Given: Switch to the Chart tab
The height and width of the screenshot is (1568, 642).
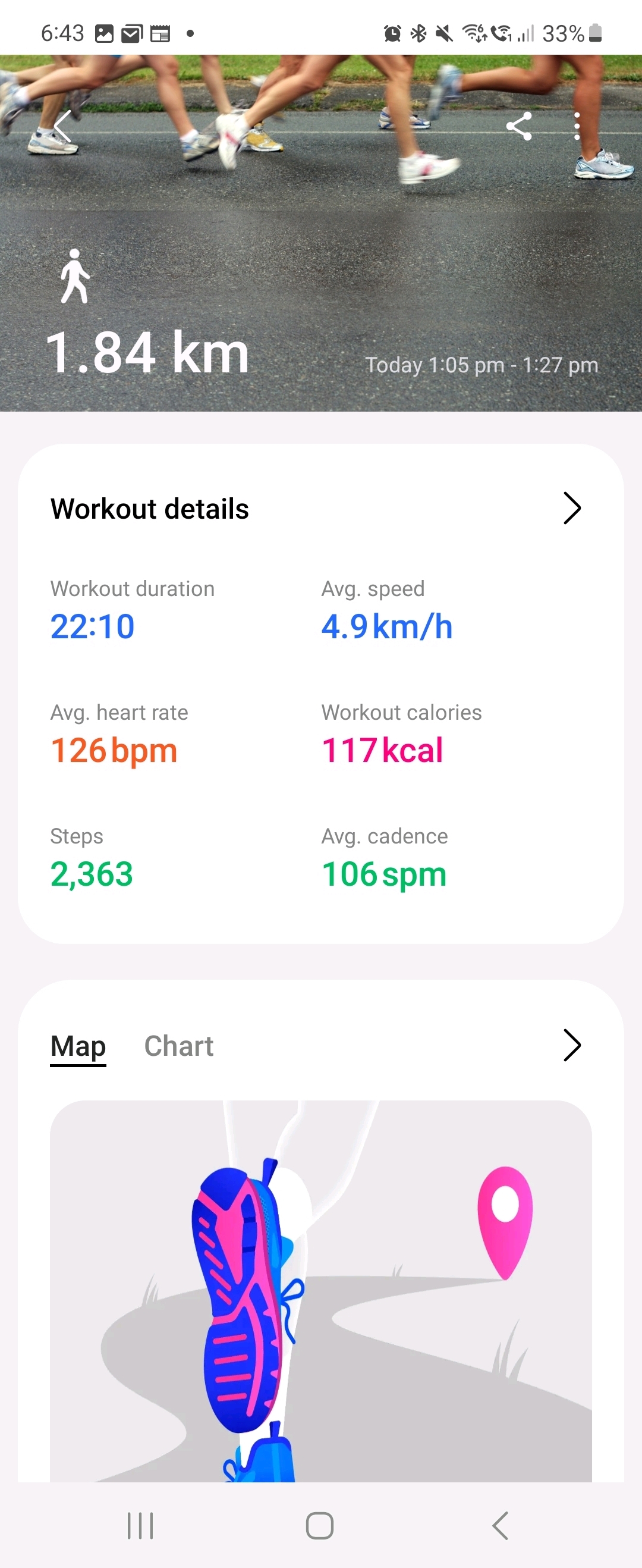Looking at the screenshot, I should pyautogui.click(x=178, y=1046).
